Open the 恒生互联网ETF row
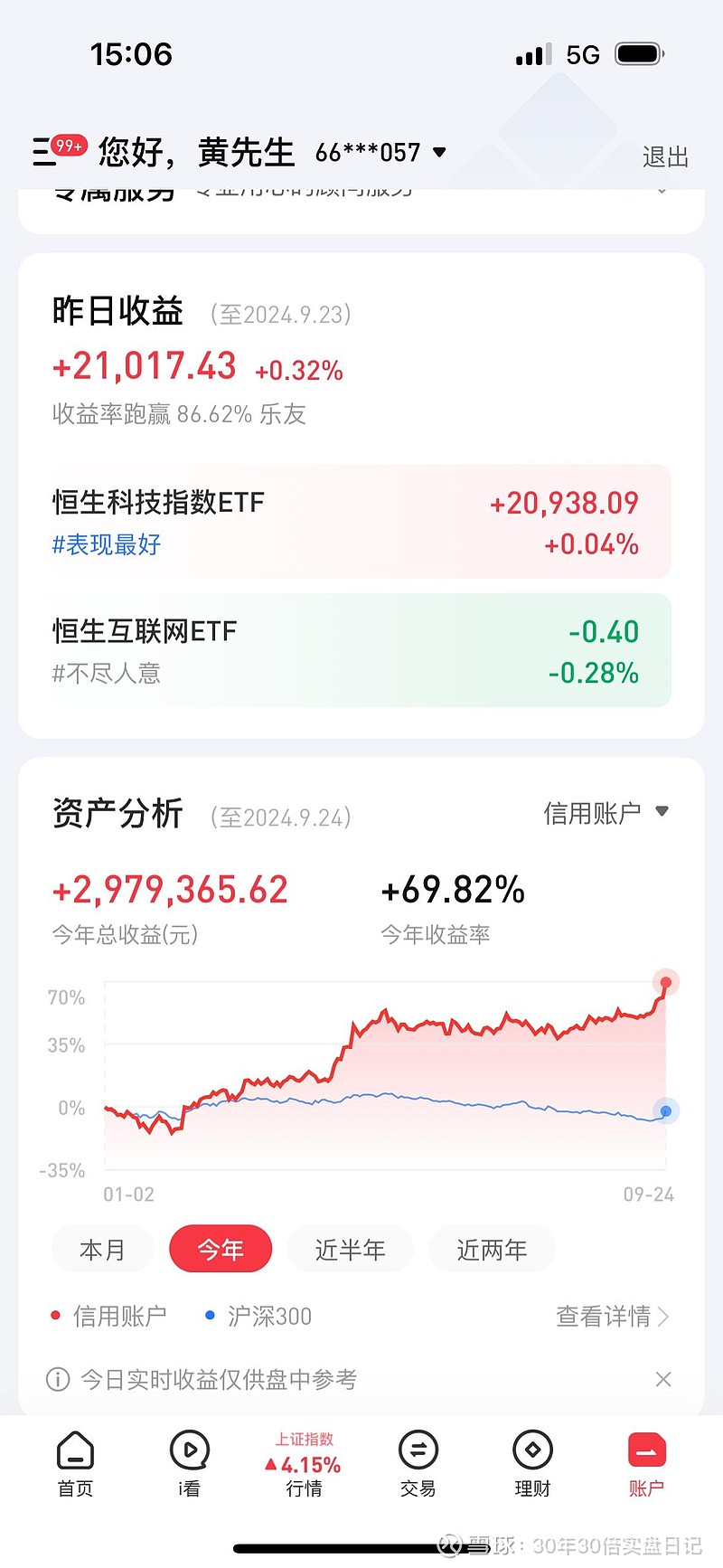Image resolution: width=723 pixels, height=1568 pixels. coord(361,650)
